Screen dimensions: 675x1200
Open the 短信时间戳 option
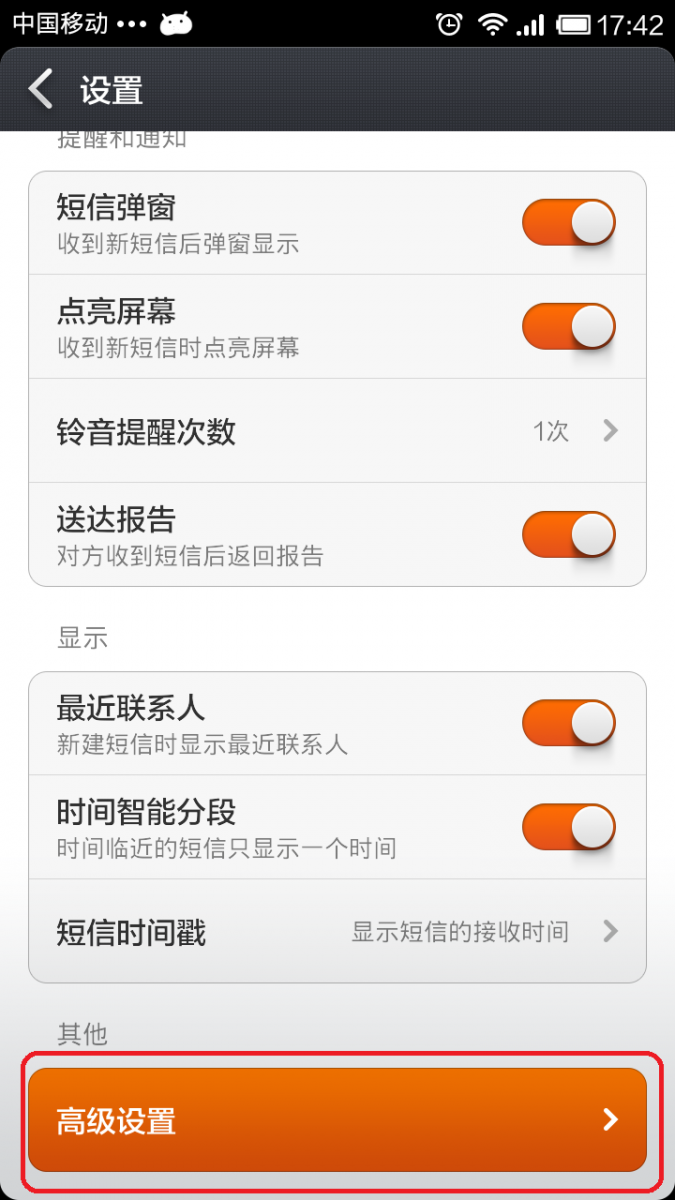point(337,932)
